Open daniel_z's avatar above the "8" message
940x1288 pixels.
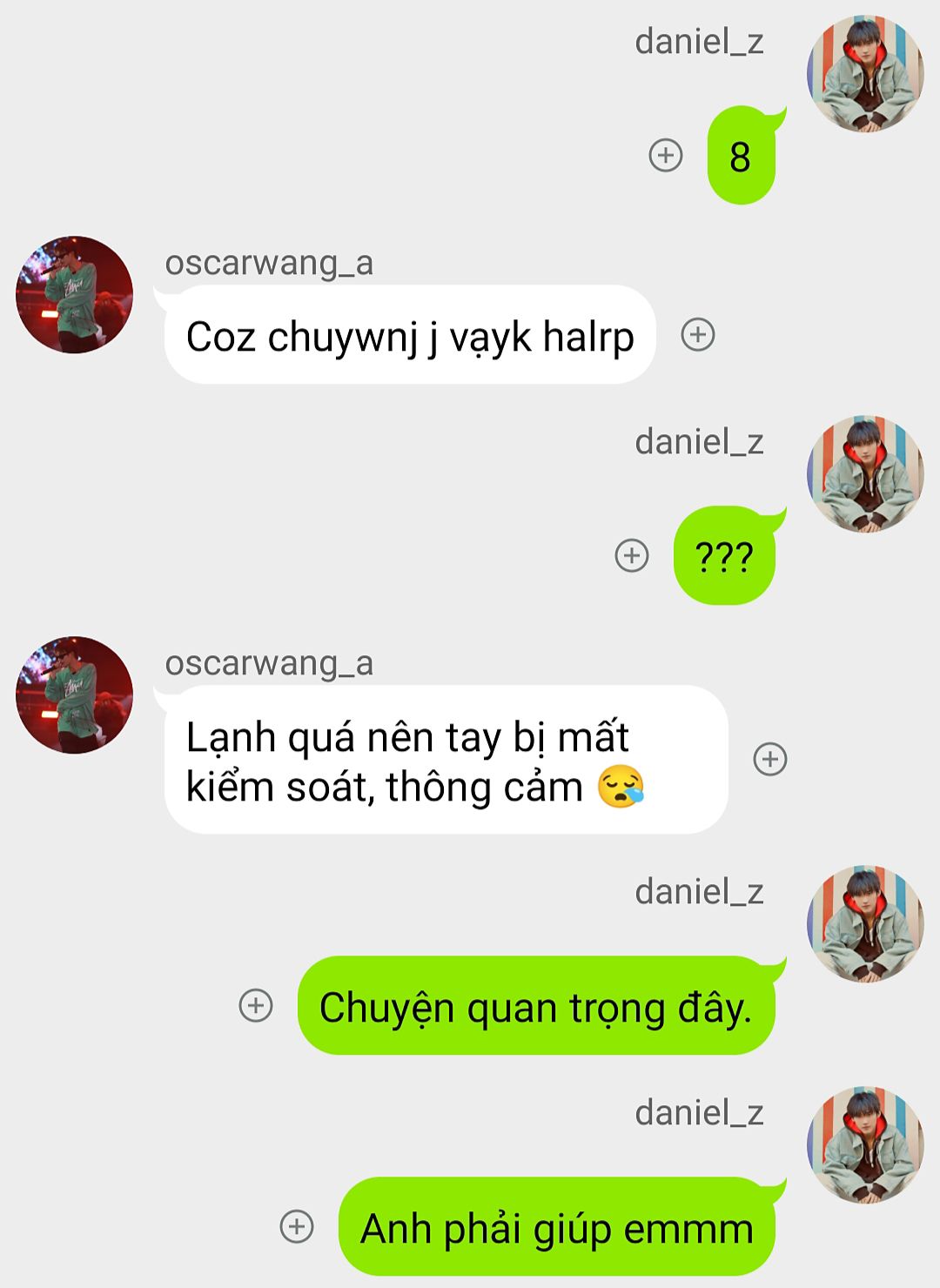click(x=865, y=73)
